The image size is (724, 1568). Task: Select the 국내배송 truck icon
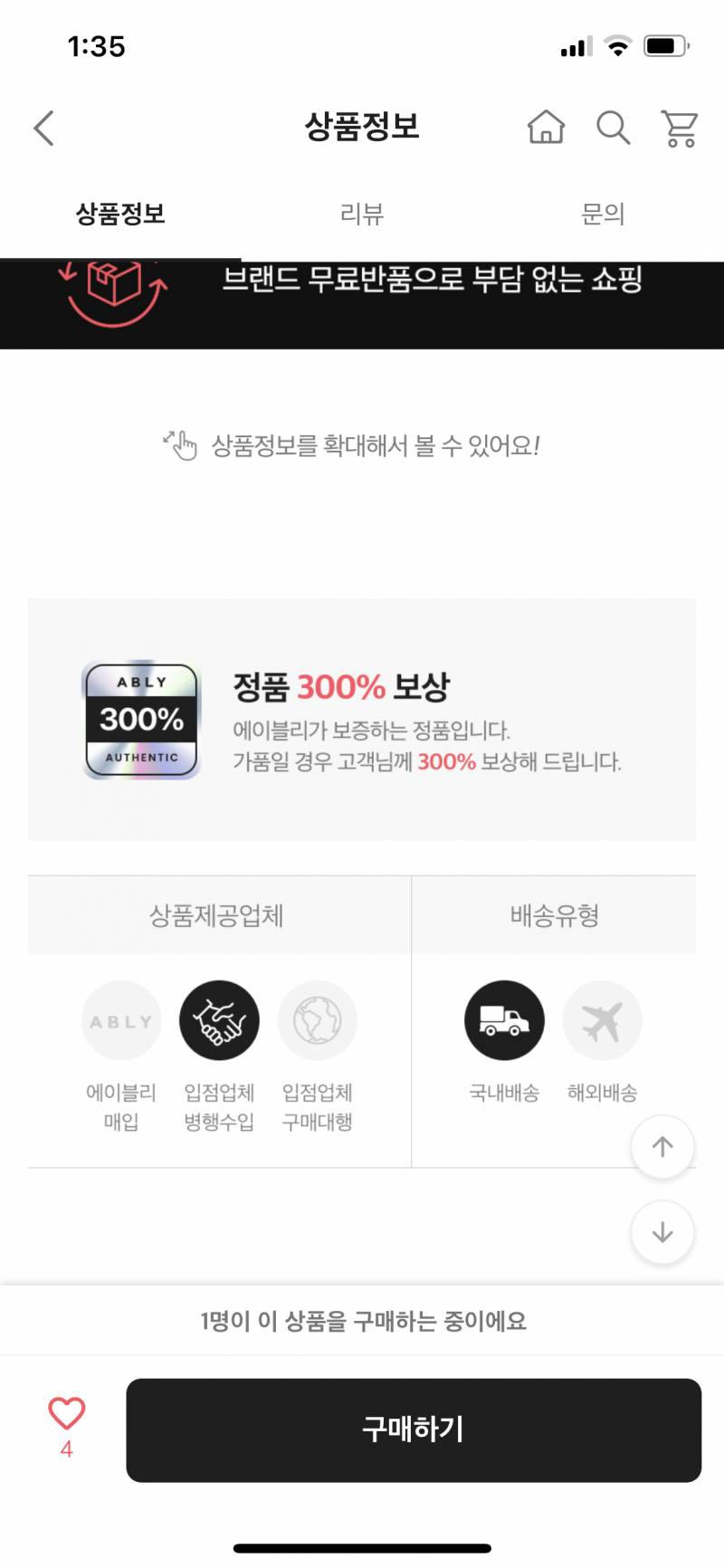click(504, 1019)
